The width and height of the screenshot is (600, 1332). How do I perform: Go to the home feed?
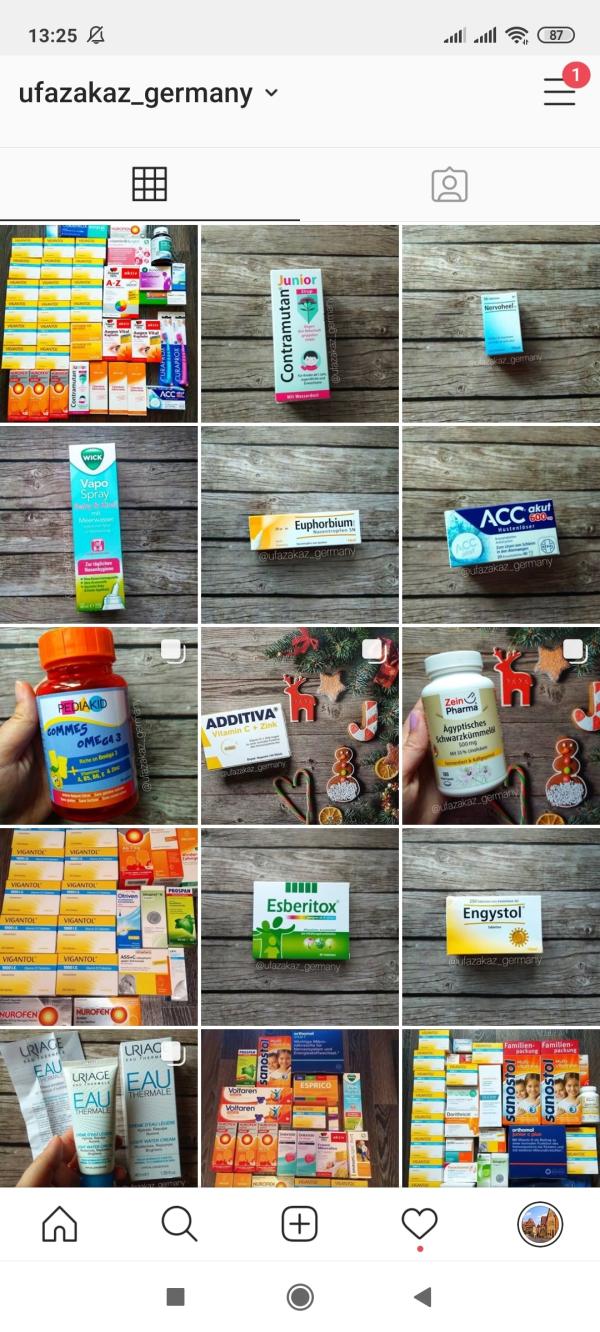click(60, 1224)
